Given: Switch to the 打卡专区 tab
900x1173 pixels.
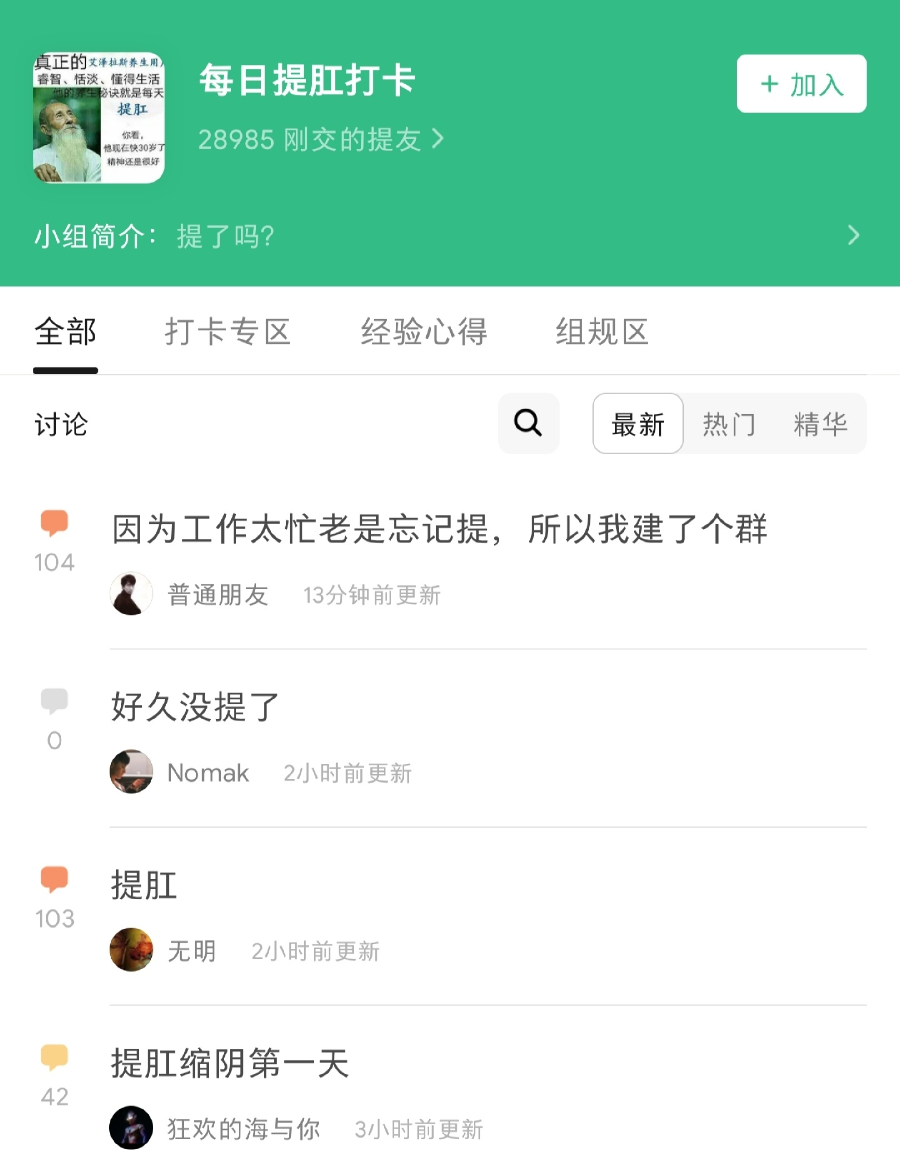Looking at the screenshot, I should click(x=228, y=334).
